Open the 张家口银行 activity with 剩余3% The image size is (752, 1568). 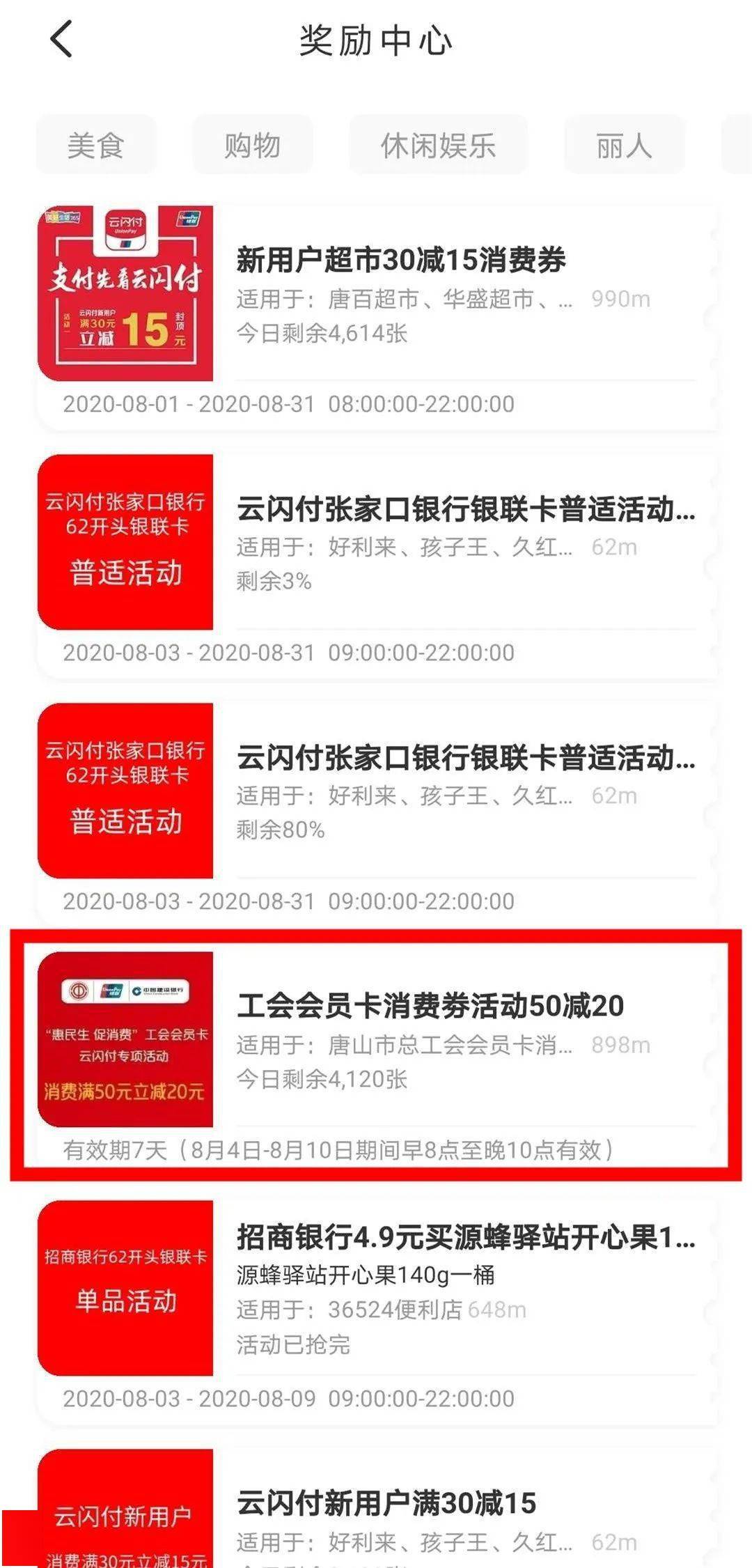click(465, 509)
